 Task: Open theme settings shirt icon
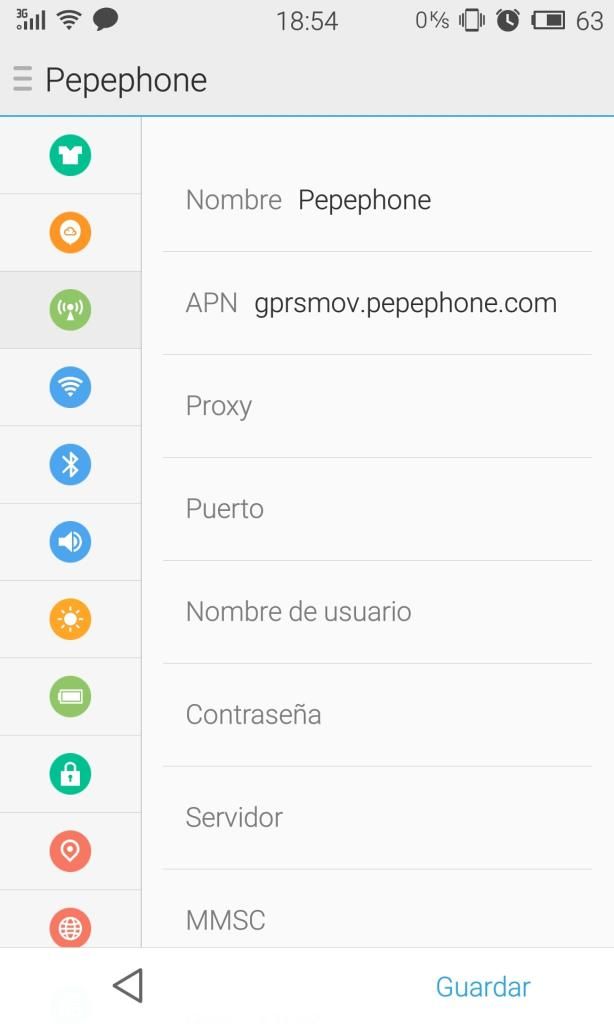(70, 155)
